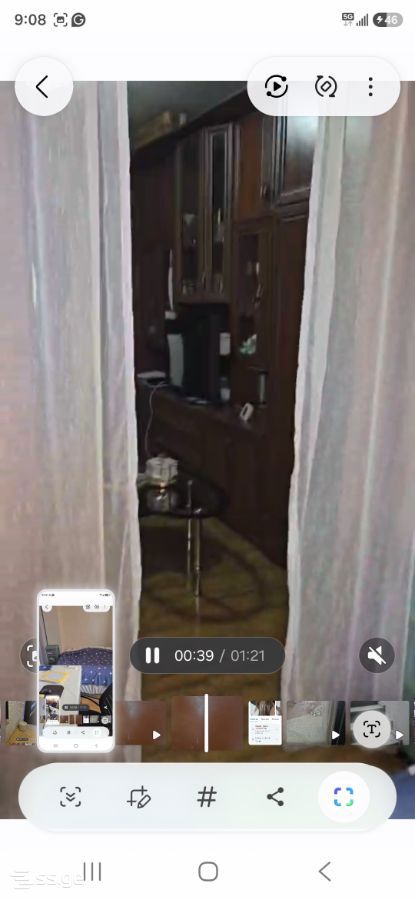Start scroll capture from the screenshot toolbar
This screenshot has height=900, width=415.
pos(71,797)
